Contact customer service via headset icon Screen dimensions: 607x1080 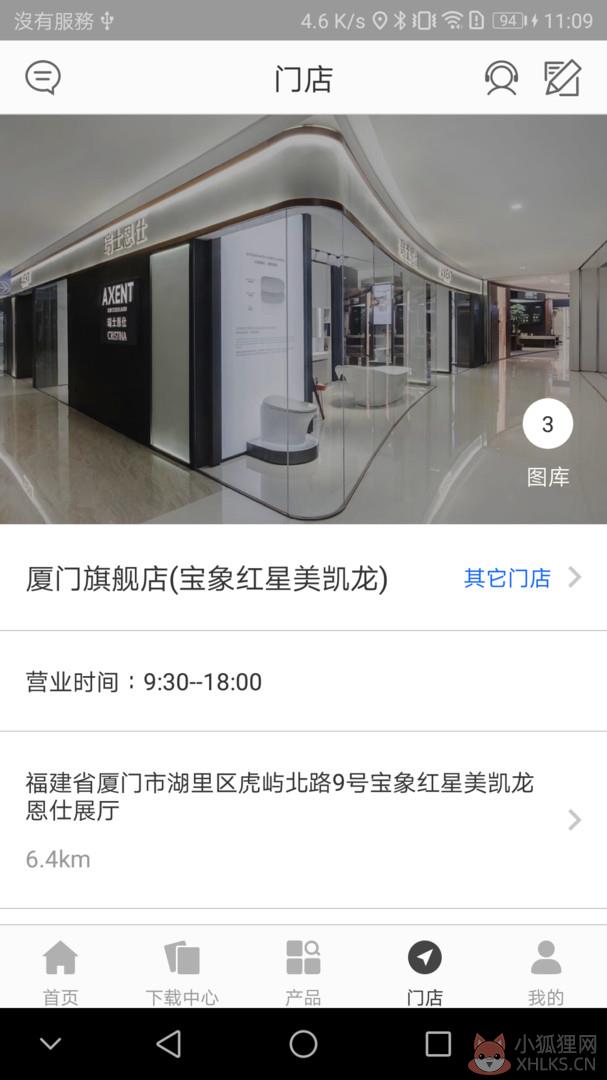tap(501, 78)
